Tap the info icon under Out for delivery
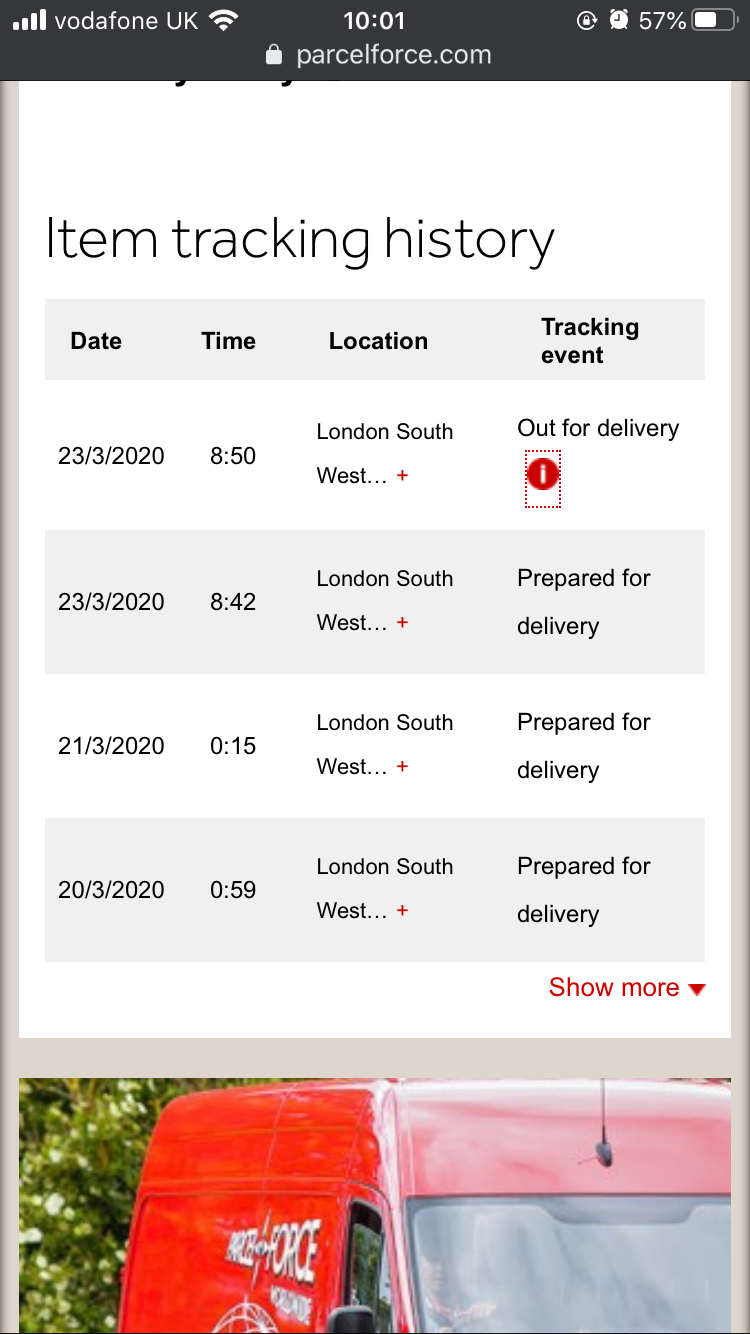This screenshot has height=1334, width=750. pos(542,475)
